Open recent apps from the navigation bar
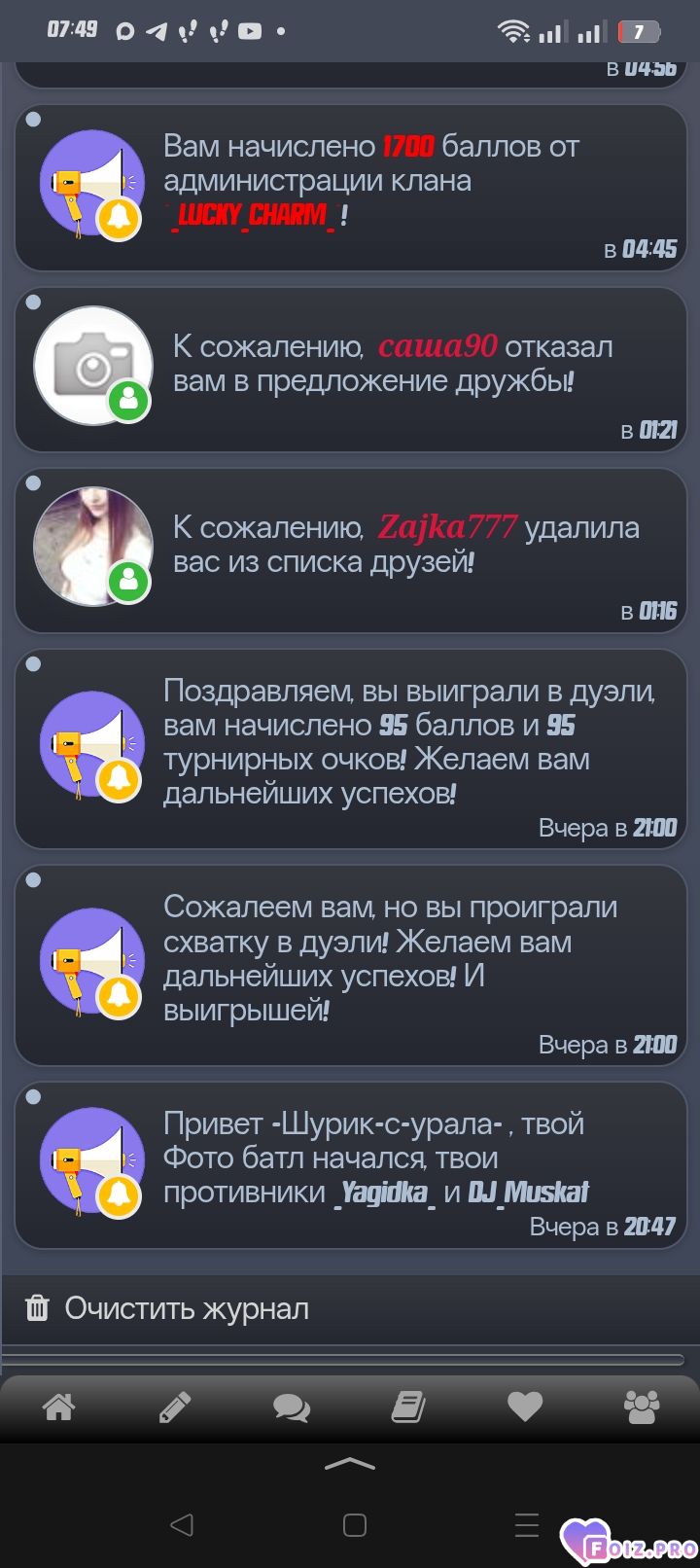The width and height of the screenshot is (700, 1568). (x=526, y=1524)
